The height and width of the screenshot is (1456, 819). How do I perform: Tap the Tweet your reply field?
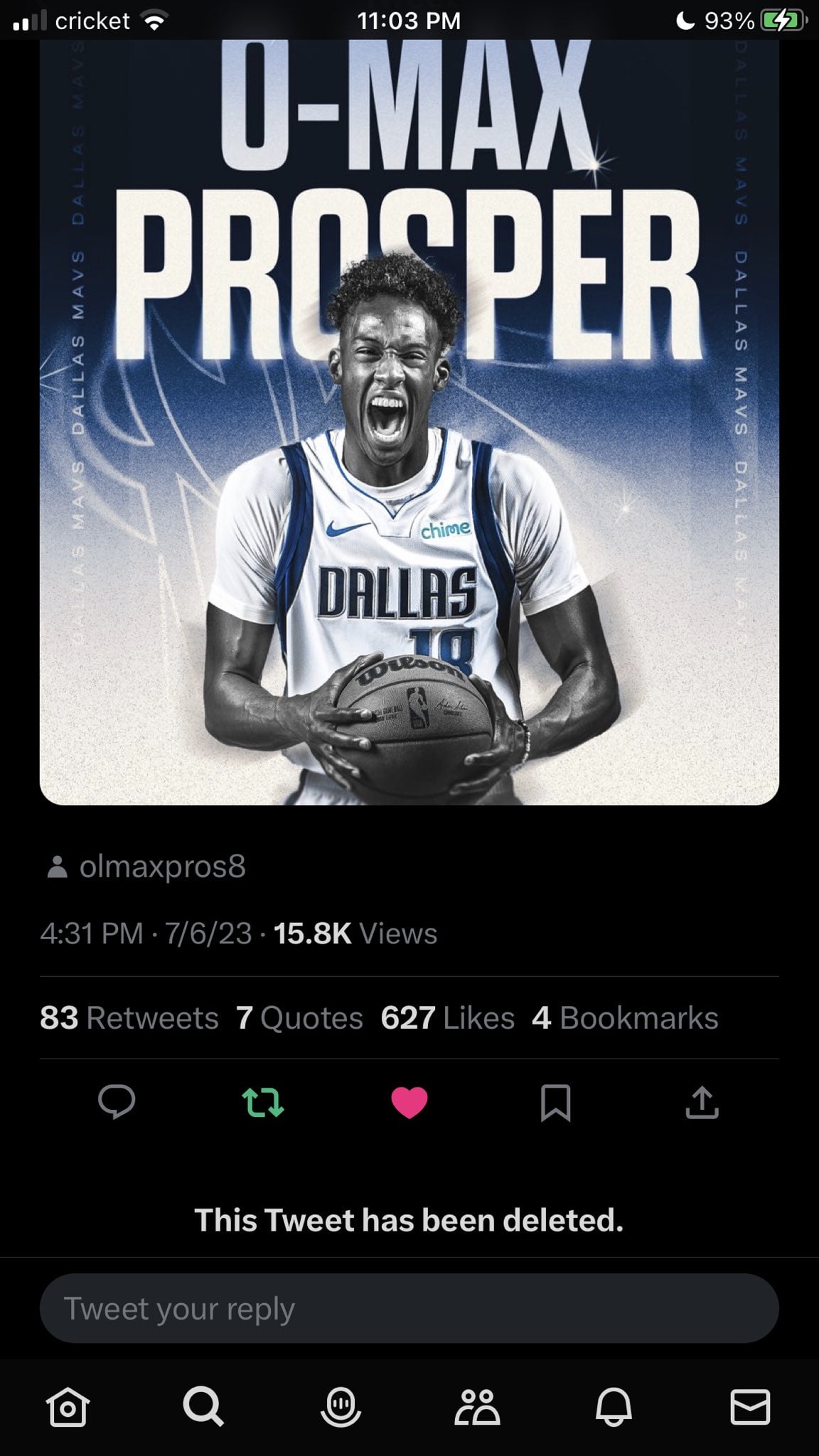[x=409, y=1309]
